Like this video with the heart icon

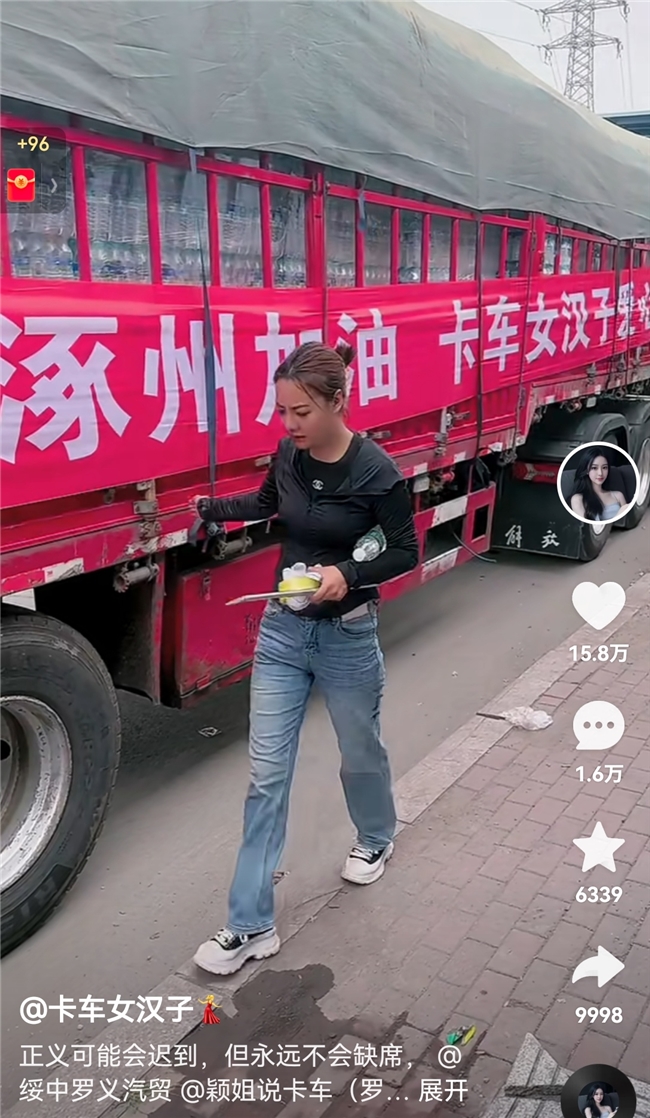coord(598,606)
